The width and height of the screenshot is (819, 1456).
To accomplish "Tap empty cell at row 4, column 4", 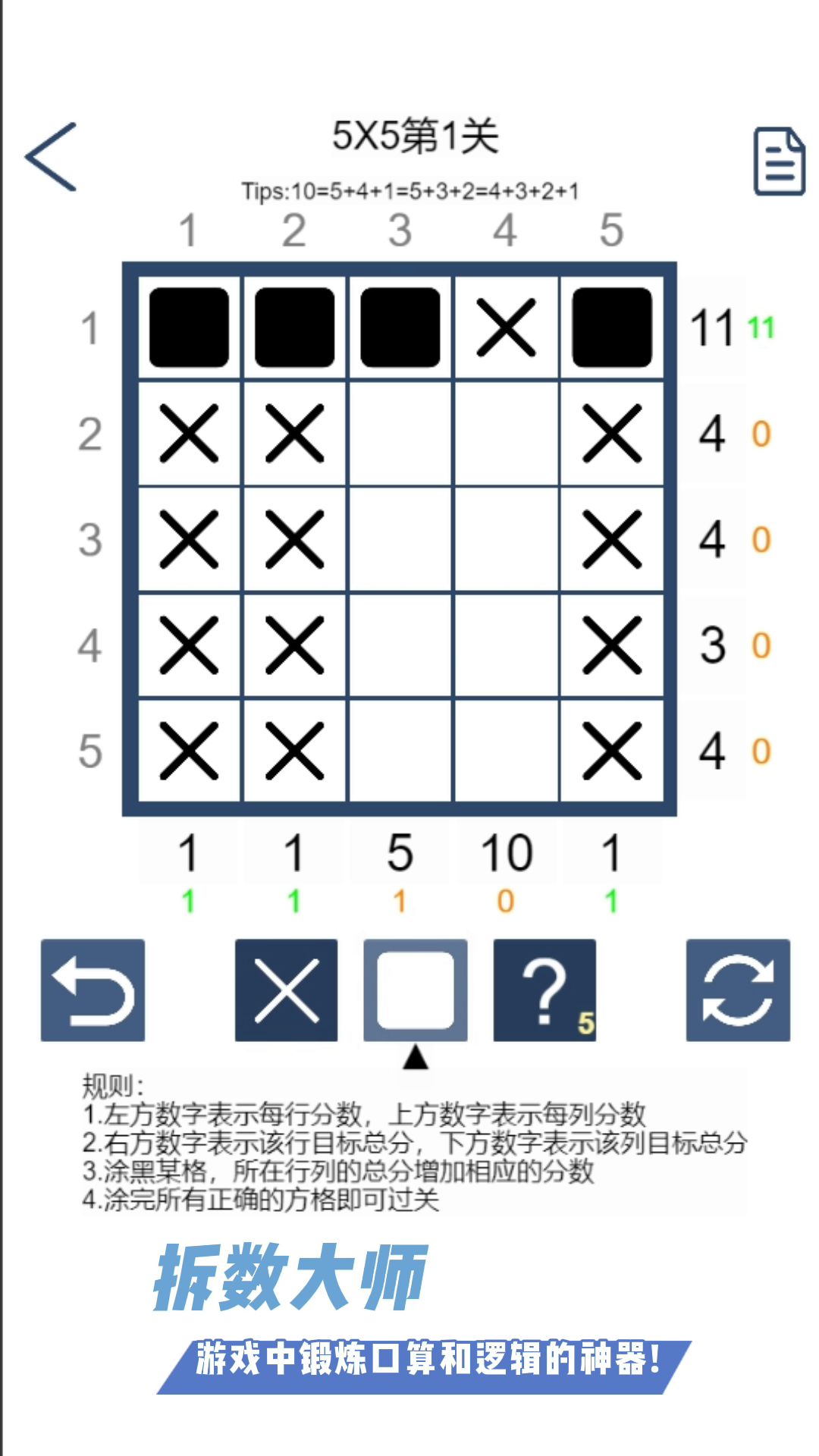I will (x=506, y=645).
